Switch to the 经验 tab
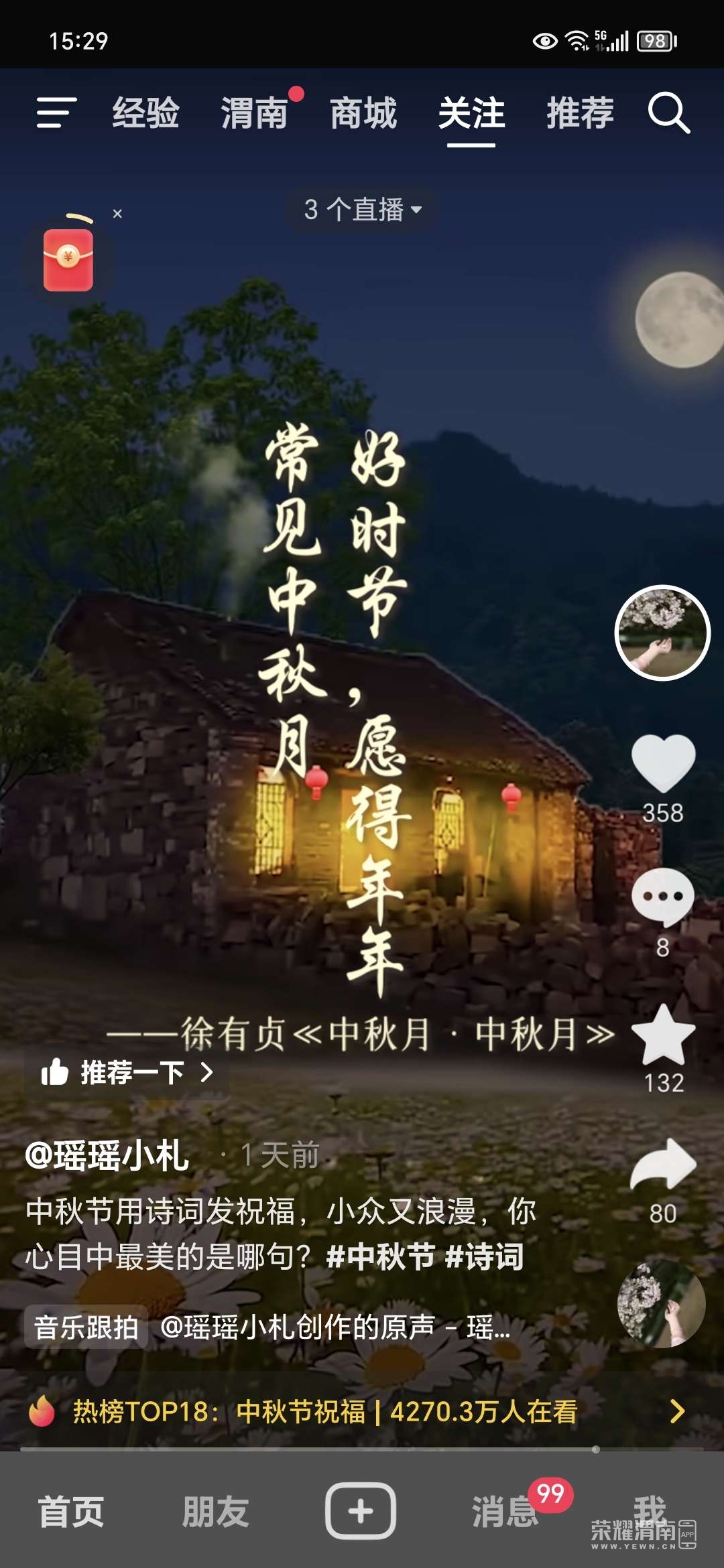The image size is (724, 1568). tap(145, 113)
